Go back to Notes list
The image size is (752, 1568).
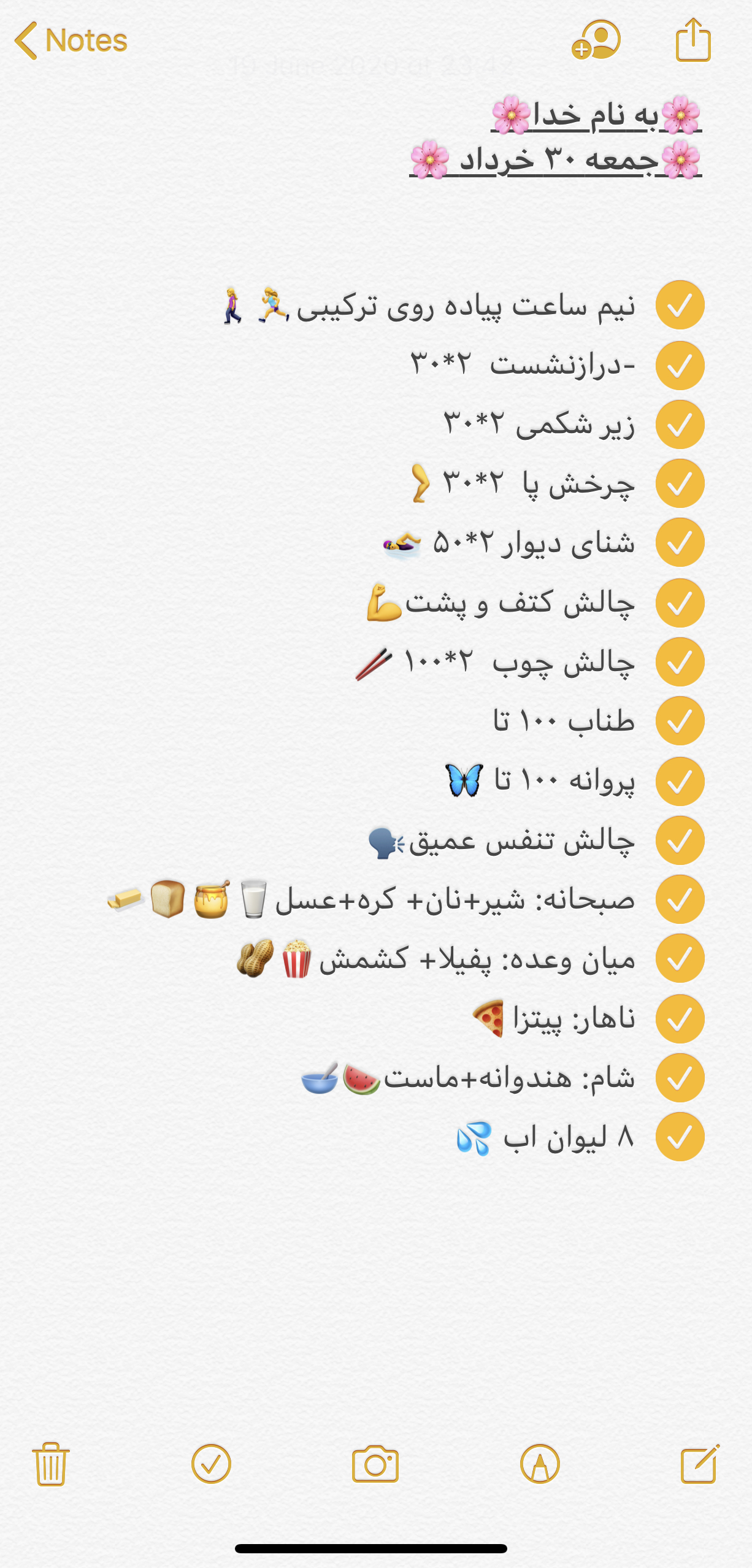click(71, 40)
